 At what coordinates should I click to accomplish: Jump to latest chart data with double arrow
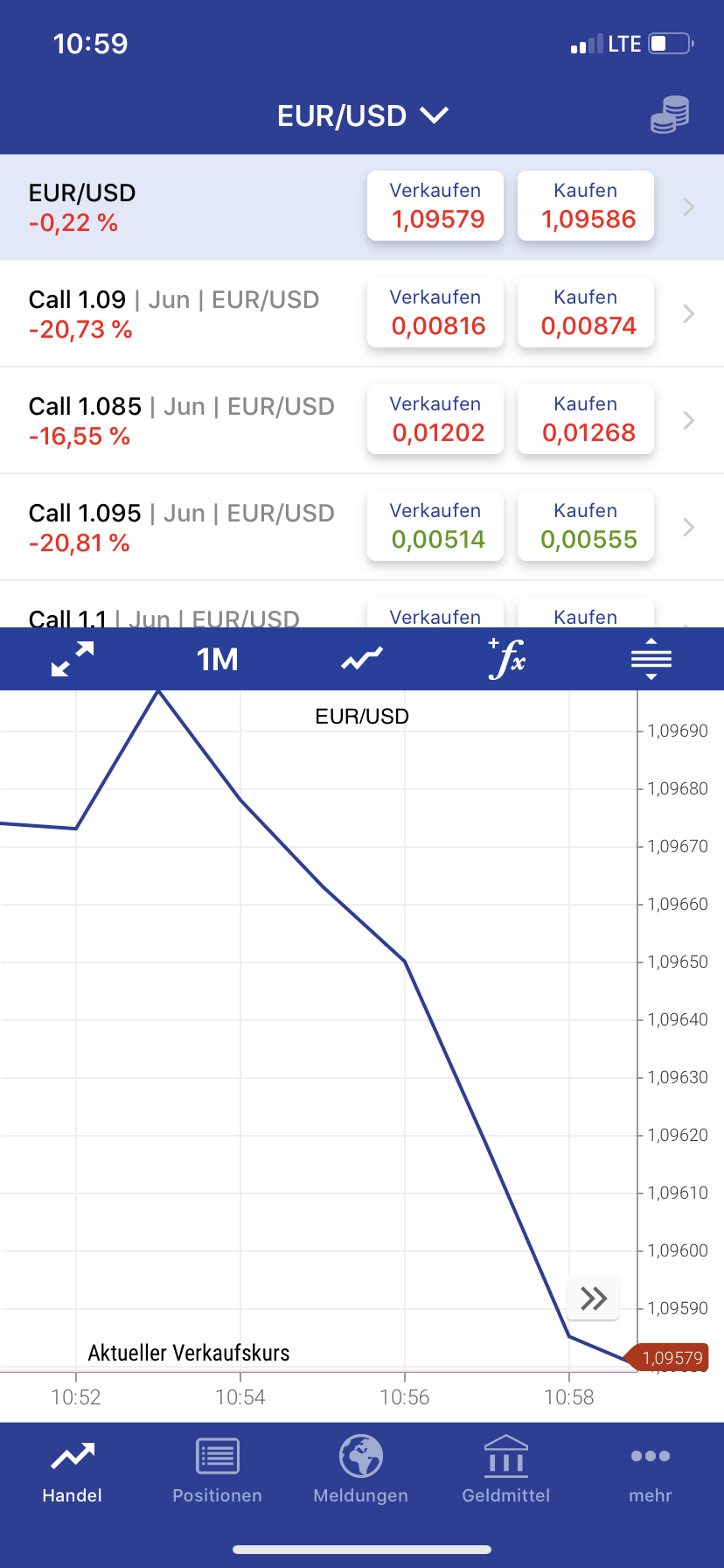click(594, 1298)
